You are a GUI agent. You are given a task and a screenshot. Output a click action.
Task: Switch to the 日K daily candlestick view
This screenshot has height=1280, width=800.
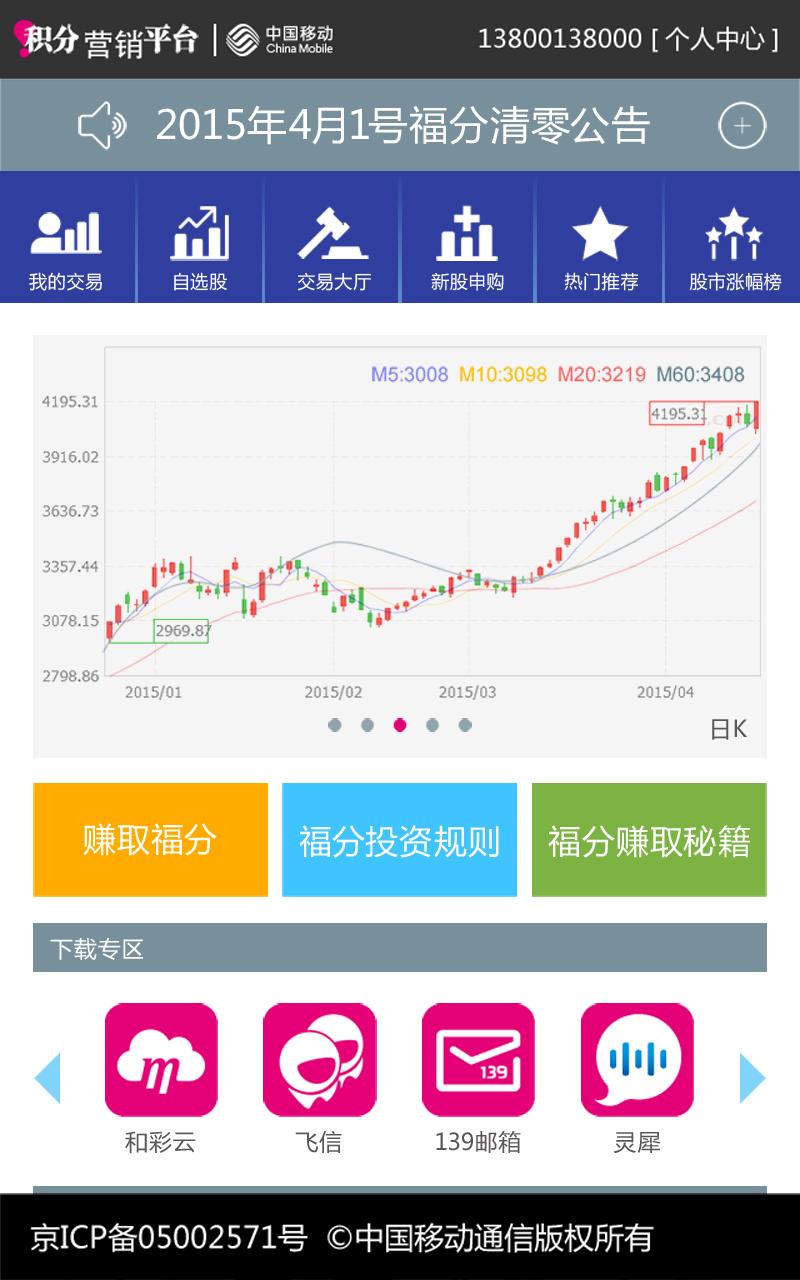pyautogui.click(x=729, y=729)
